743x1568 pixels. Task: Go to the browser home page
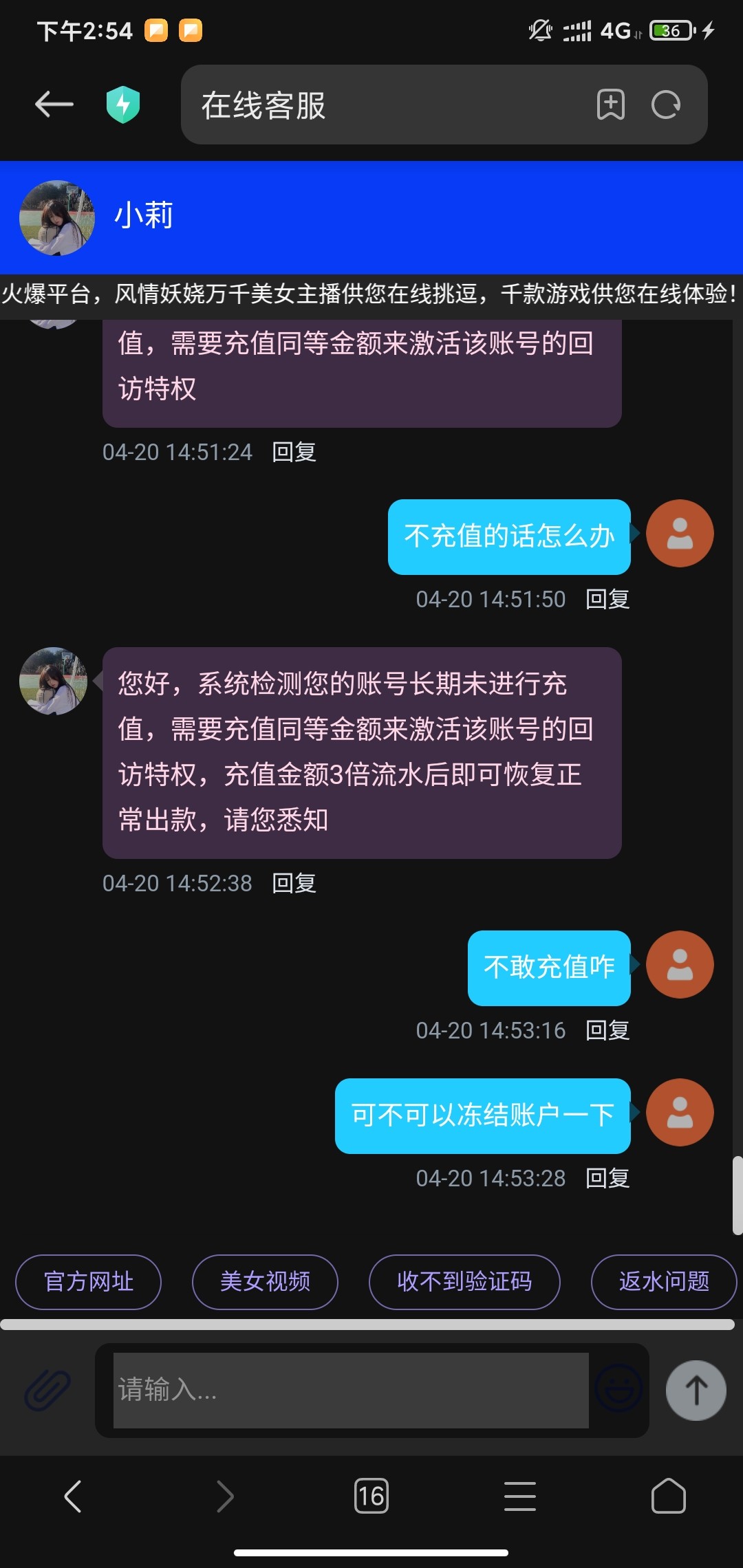click(x=668, y=1496)
